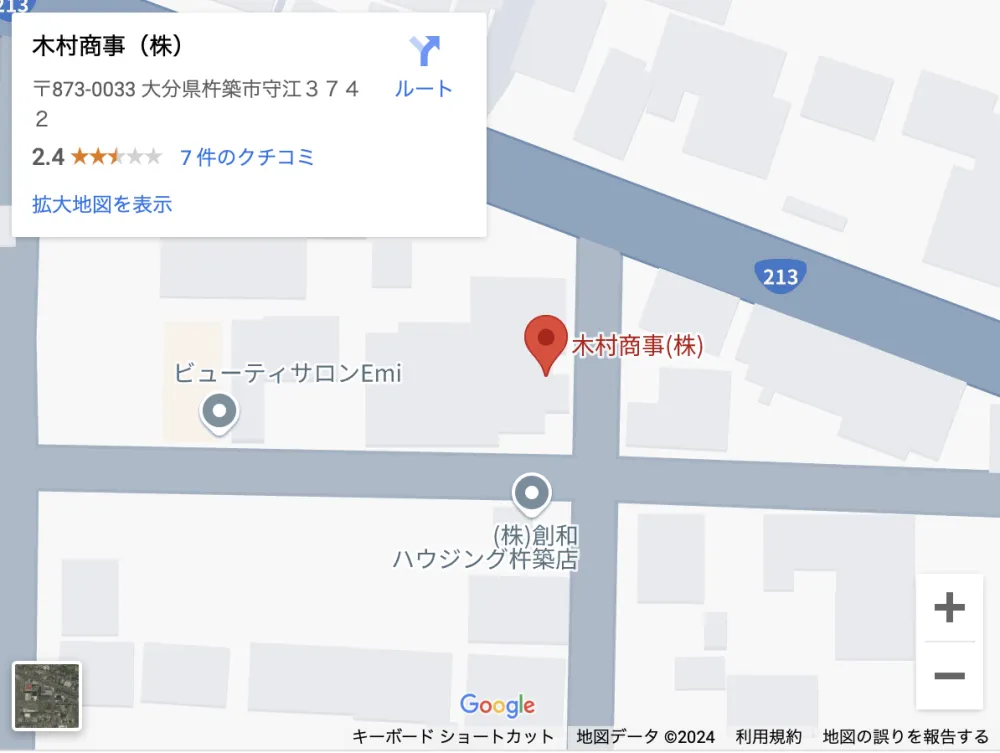Open the 7件のクチコミ reviews link
Image resolution: width=1000 pixels, height=753 pixels.
(x=247, y=157)
